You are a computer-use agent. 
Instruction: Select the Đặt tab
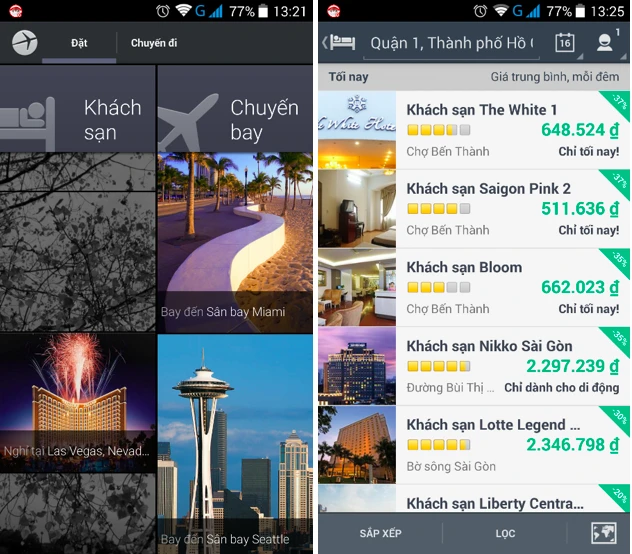coord(79,44)
